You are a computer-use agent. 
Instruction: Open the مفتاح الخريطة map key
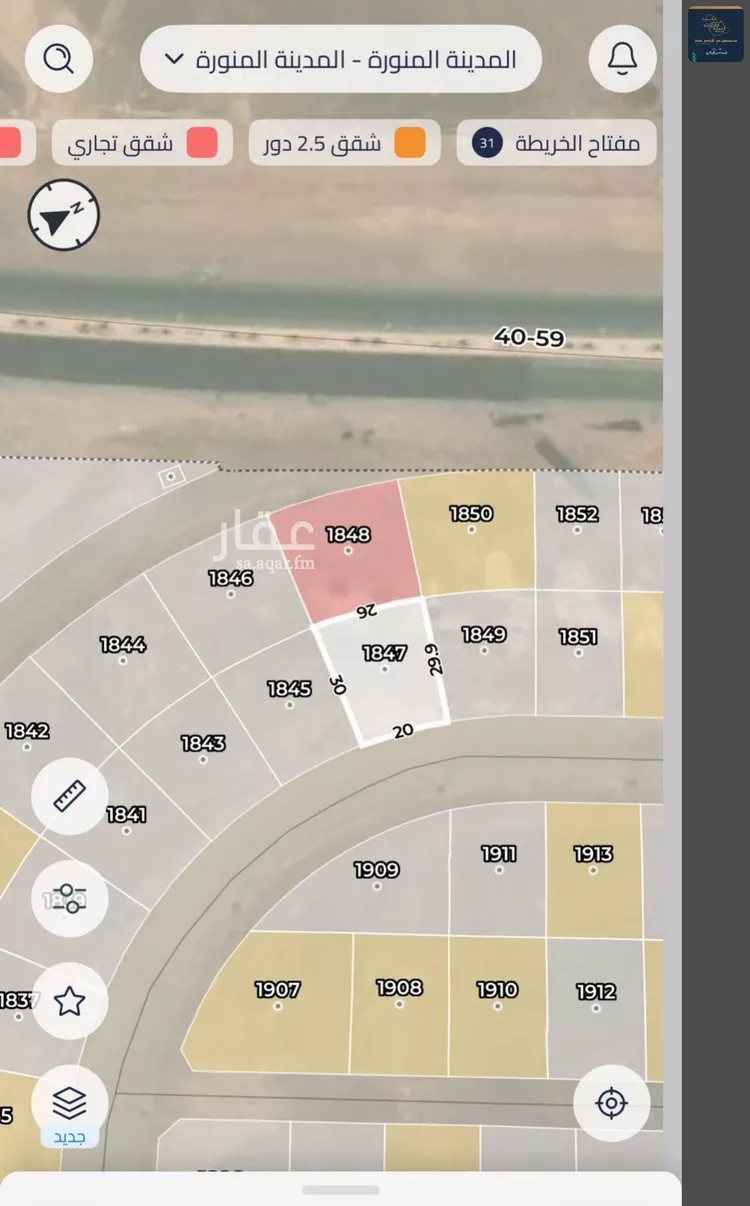[x=556, y=142]
